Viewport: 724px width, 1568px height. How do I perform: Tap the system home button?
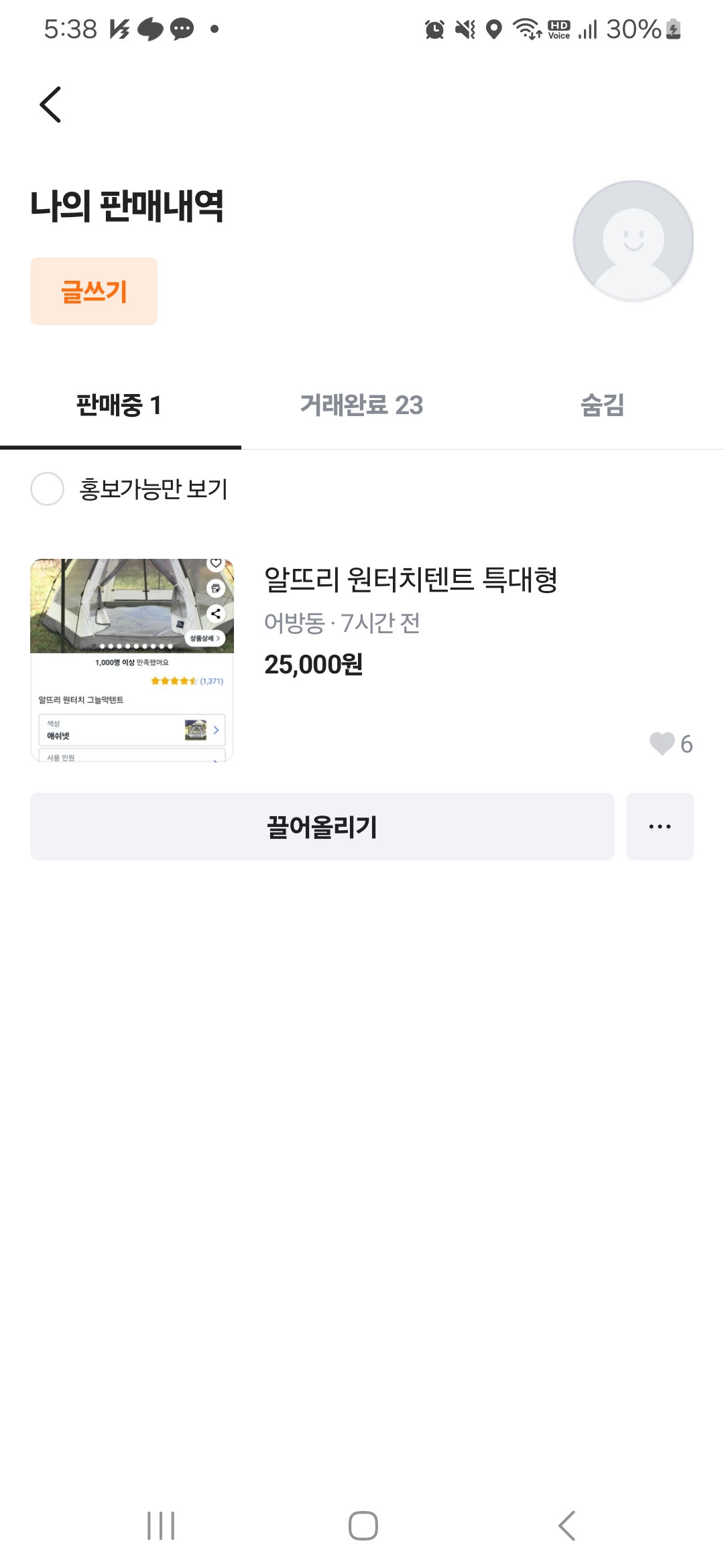[x=363, y=1526]
